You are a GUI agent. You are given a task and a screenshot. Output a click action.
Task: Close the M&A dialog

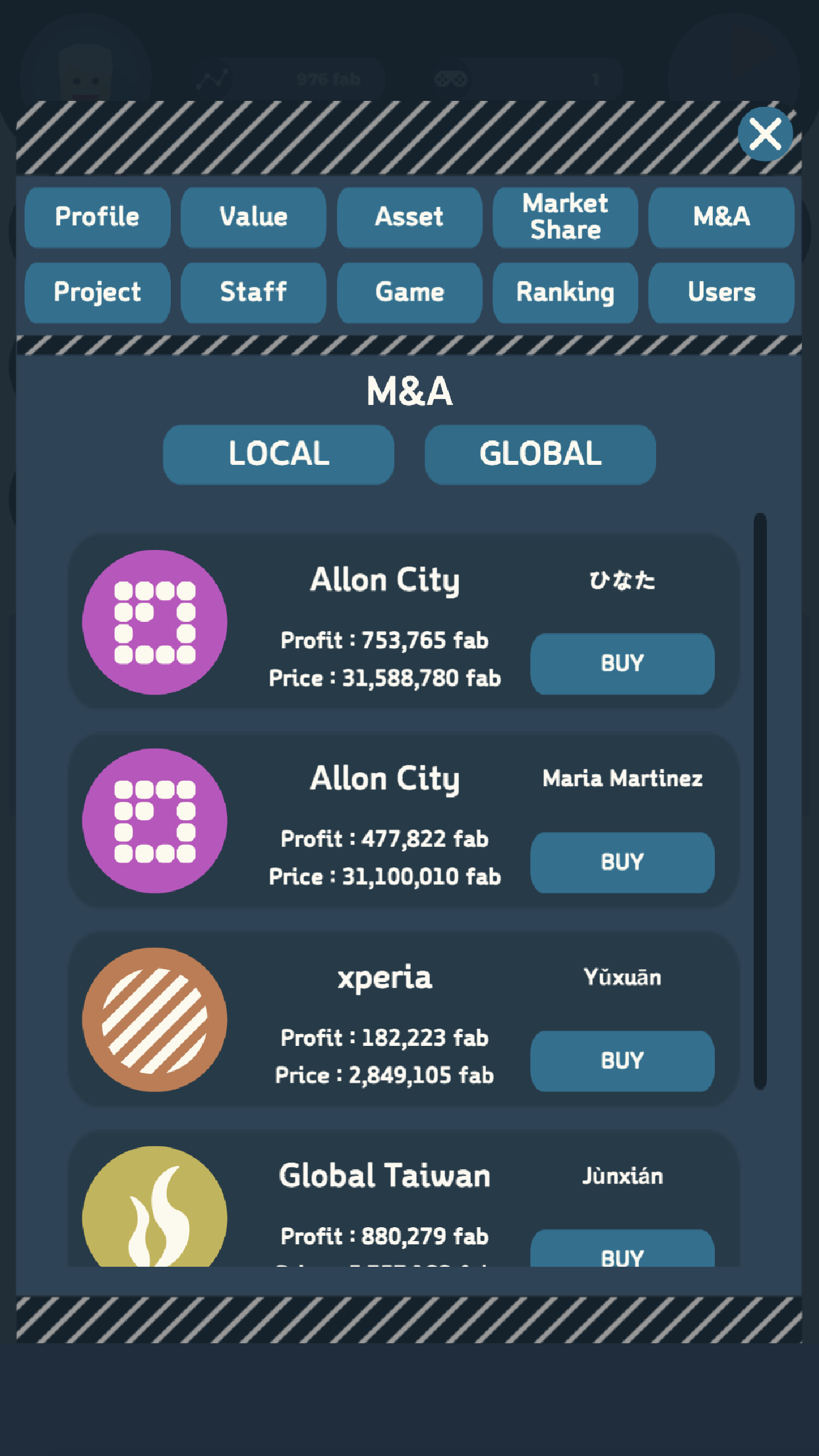click(764, 134)
